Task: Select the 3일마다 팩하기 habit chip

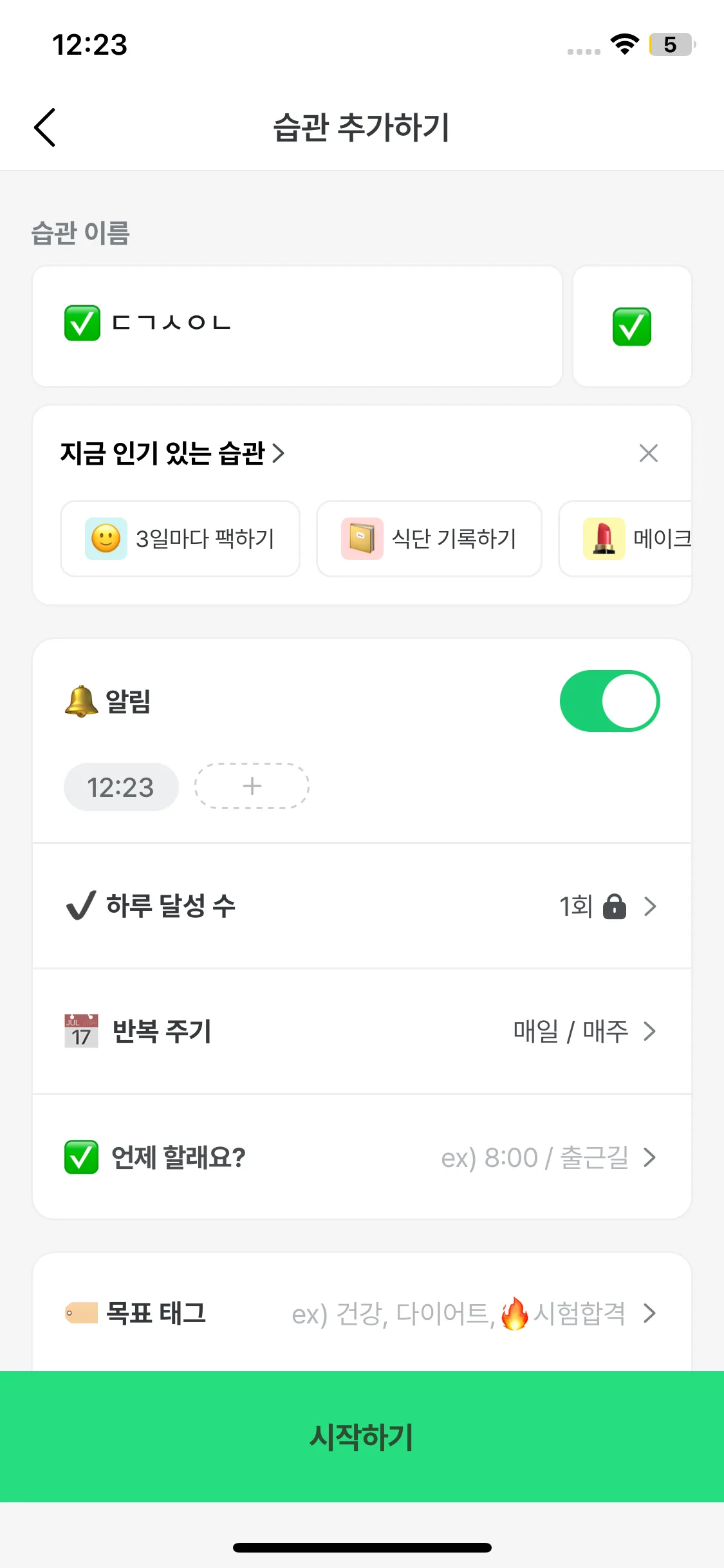Action: pyautogui.click(x=180, y=539)
